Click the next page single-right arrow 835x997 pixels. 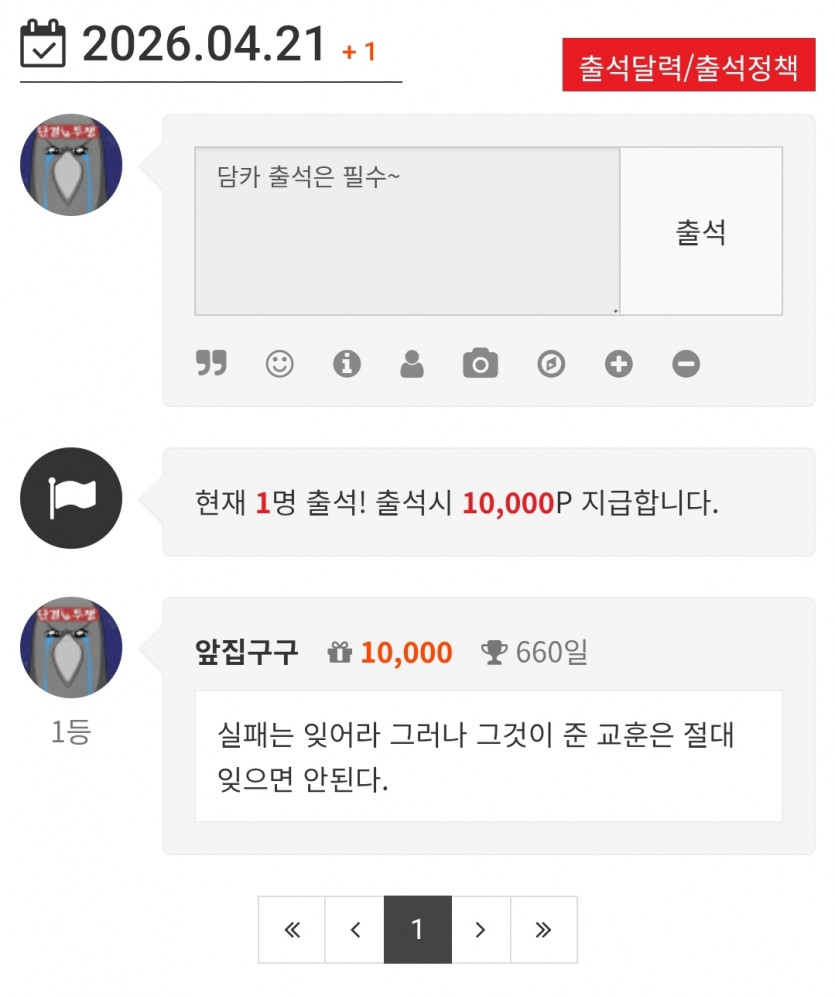click(480, 929)
